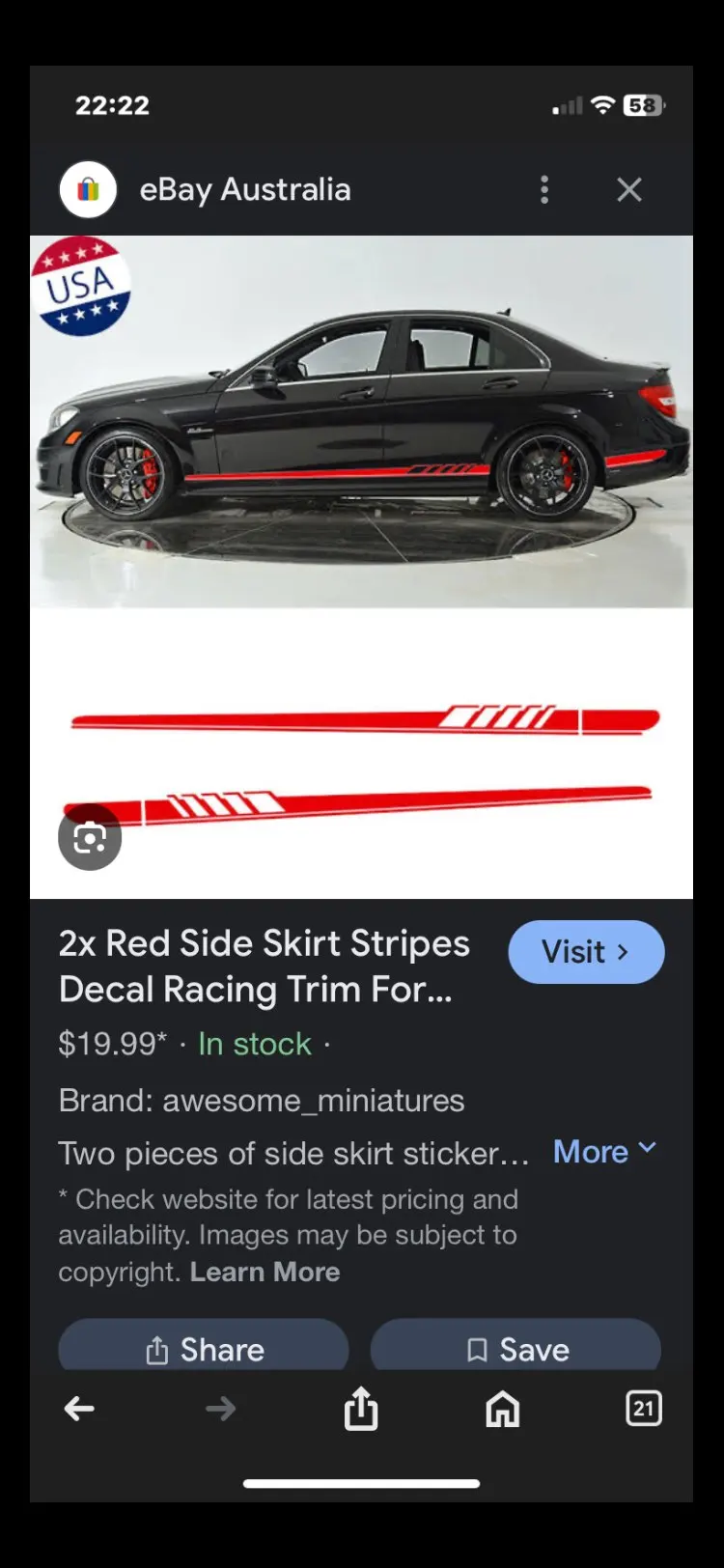This screenshot has height=1568, width=724.
Task: Open the three-dot overflow menu
Action: click(544, 190)
